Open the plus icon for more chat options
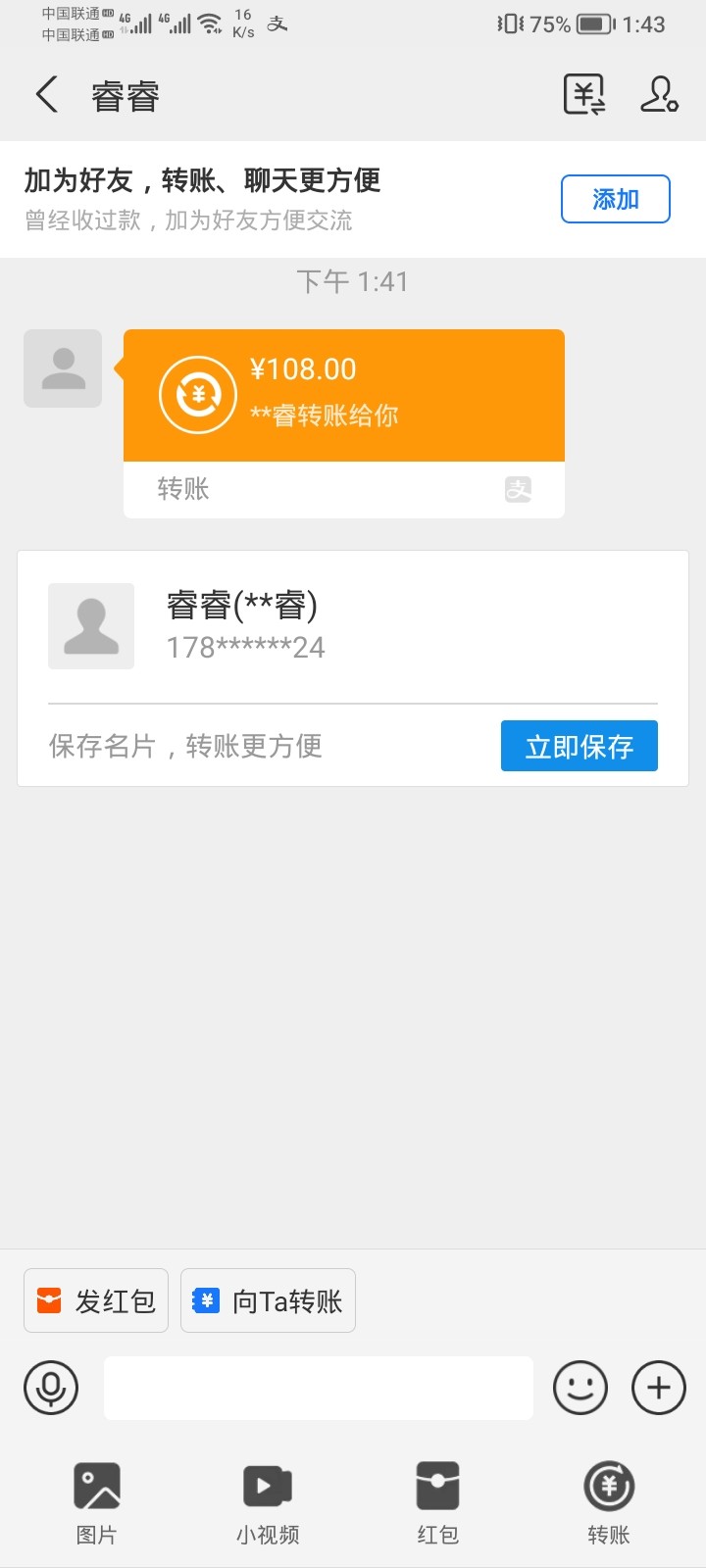Image resolution: width=706 pixels, height=1568 pixels. click(657, 1388)
